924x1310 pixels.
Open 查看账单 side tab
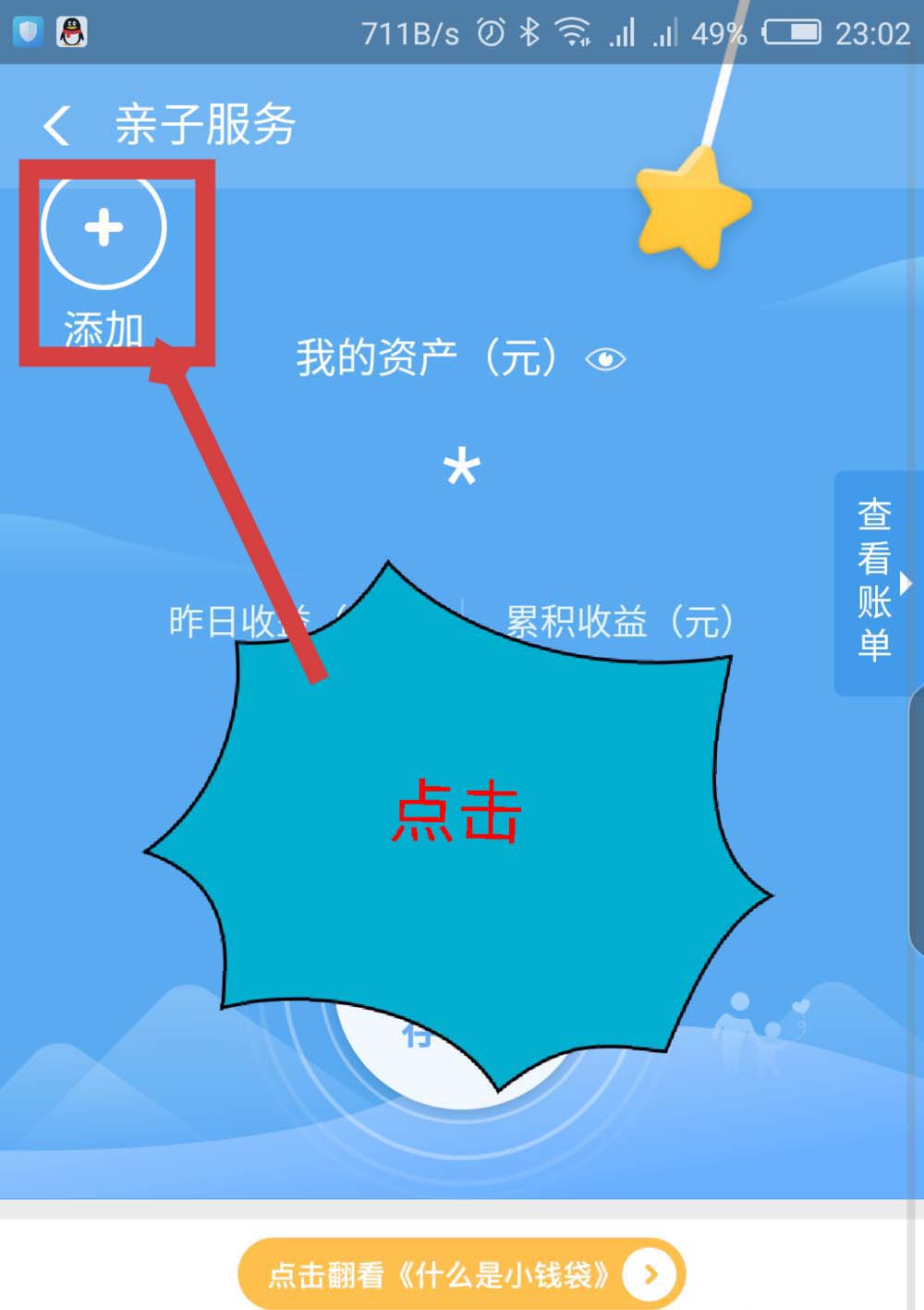876,581
